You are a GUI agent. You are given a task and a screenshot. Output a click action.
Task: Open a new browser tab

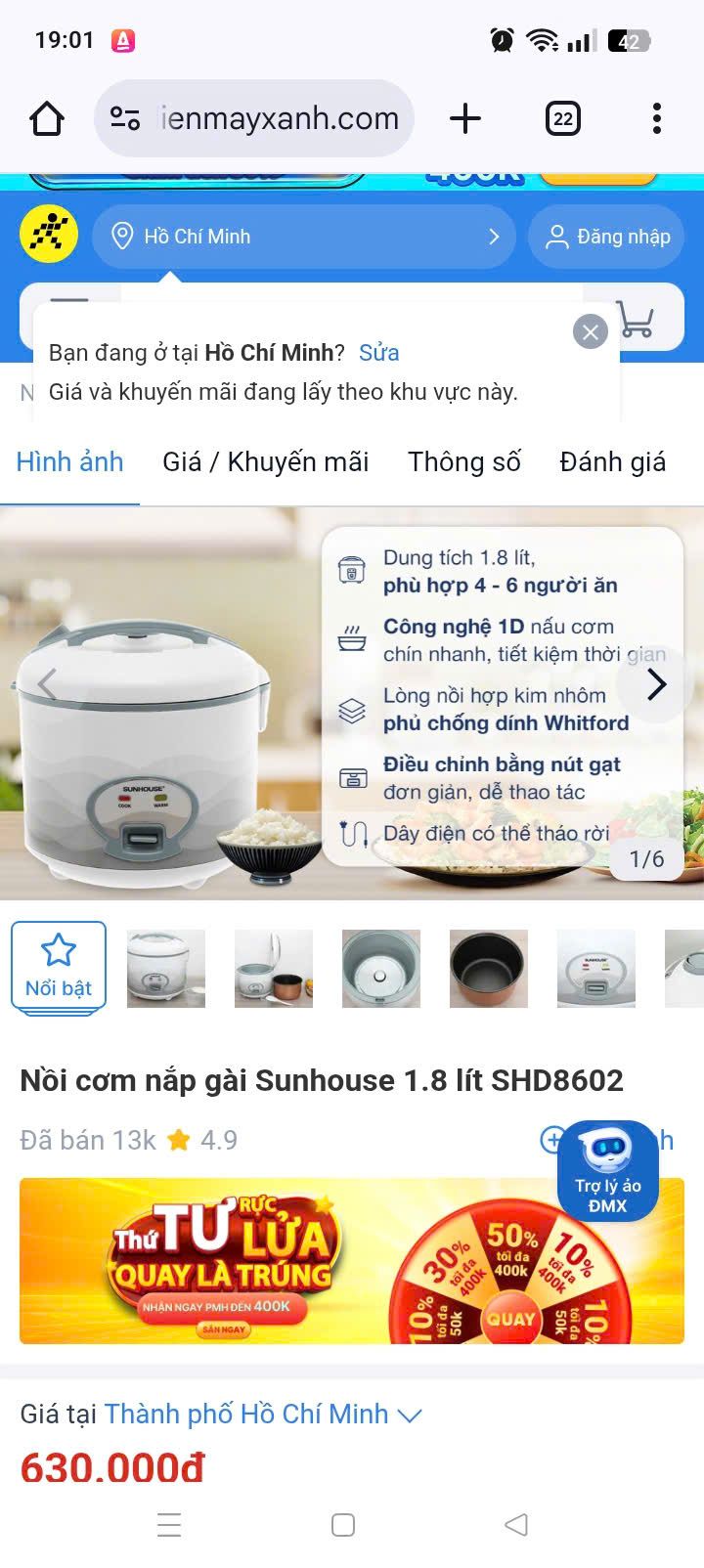click(x=465, y=119)
